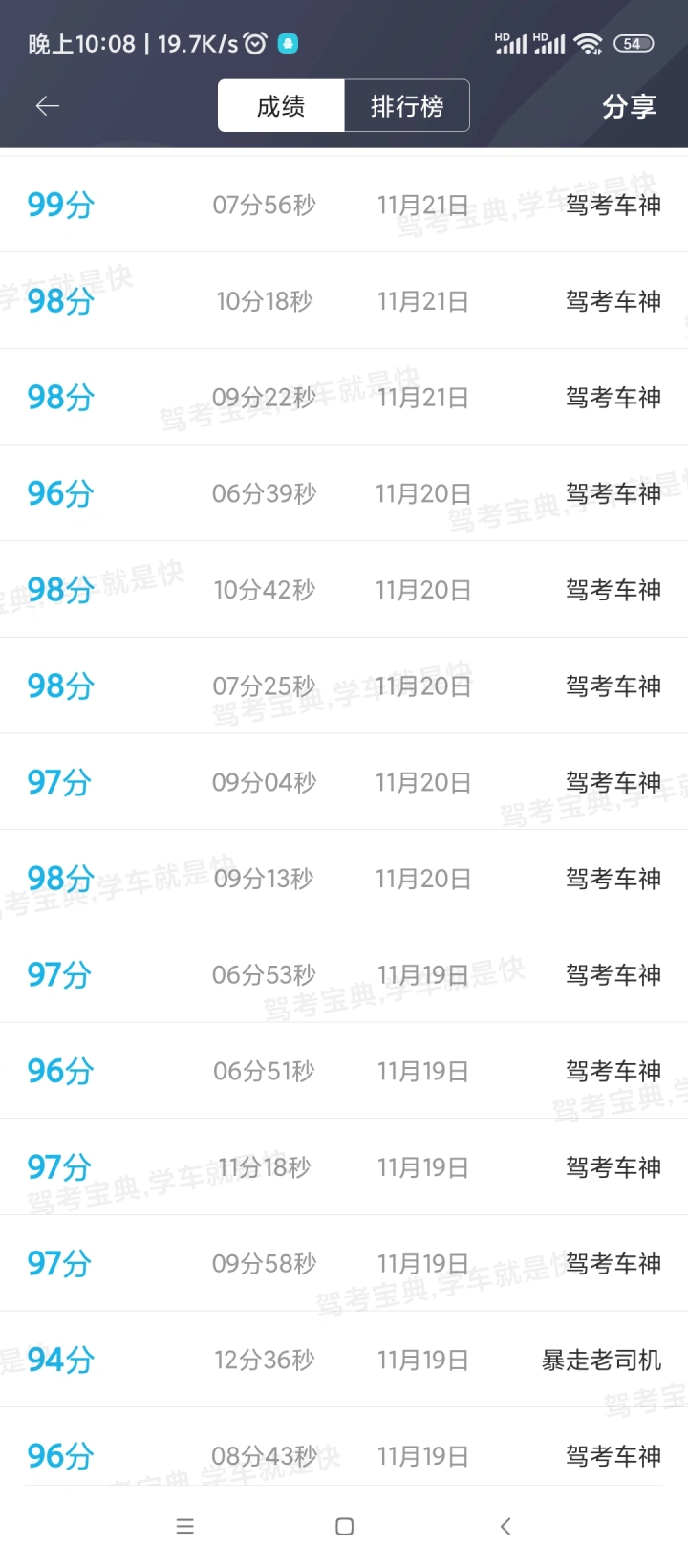This screenshot has height=1568, width=688.
Task: Tap the 分享 share button
Action: (x=629, y=106)
